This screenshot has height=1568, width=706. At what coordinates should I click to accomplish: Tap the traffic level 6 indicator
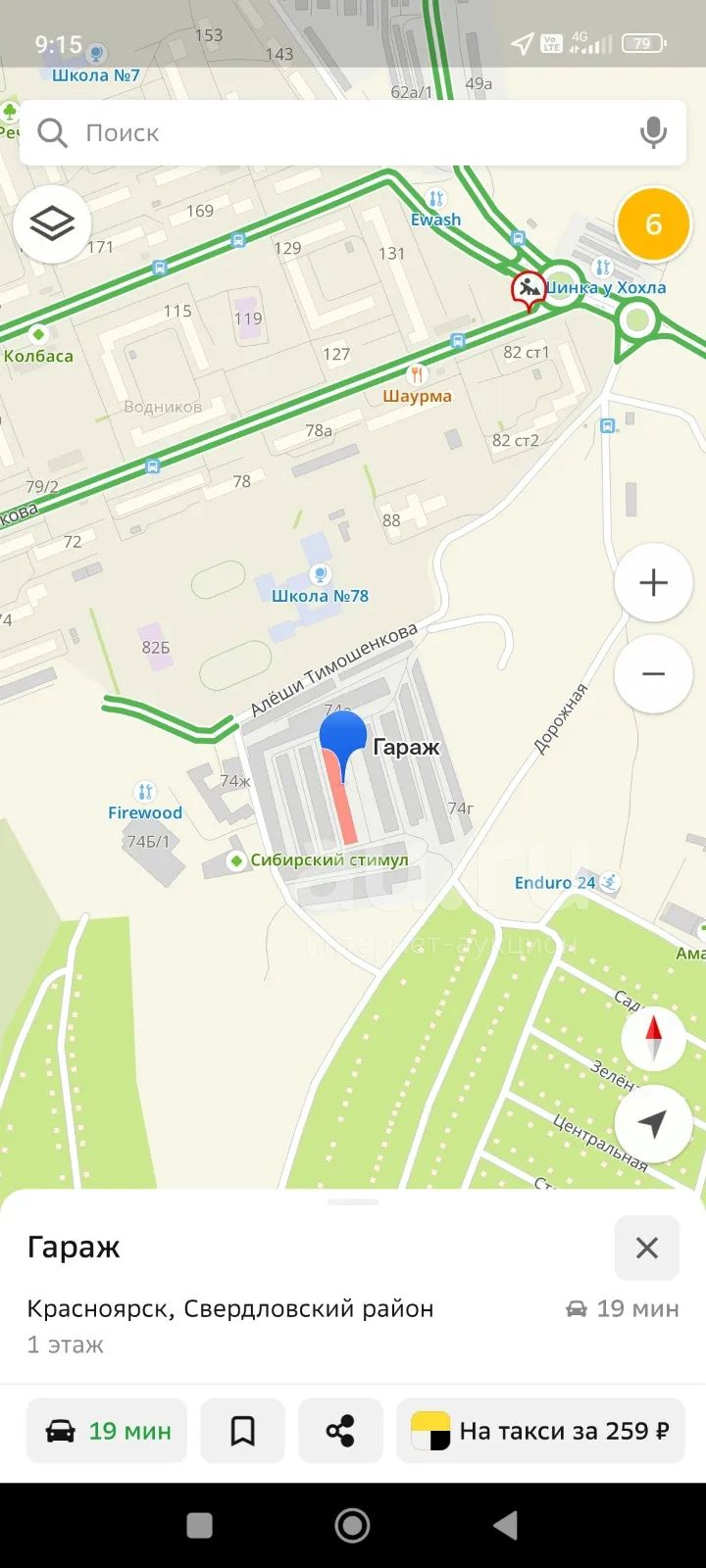click(653, 223)
